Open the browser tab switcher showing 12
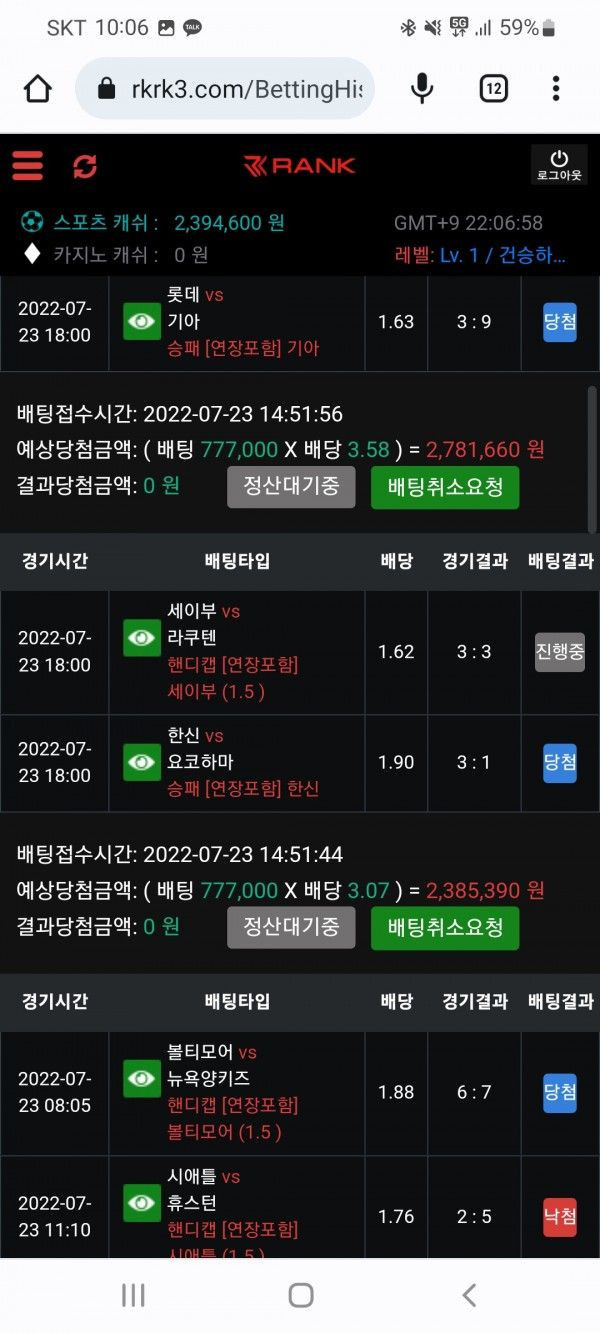The image size is (600, 1333). (x=493, y=89)
